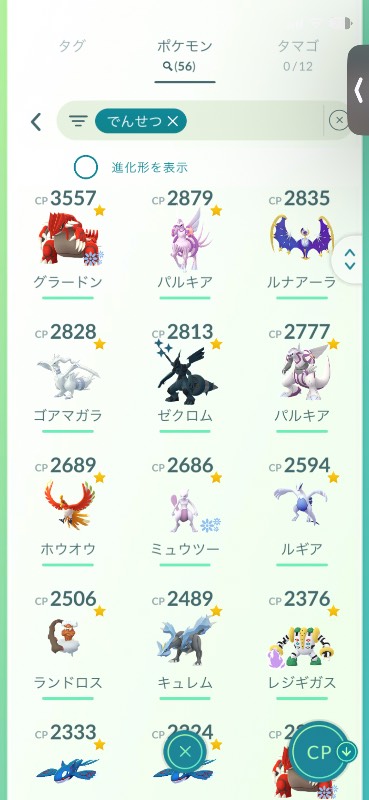Clear the search field with the X
This screenshot has width=369, height=800.
click(338, 120)
